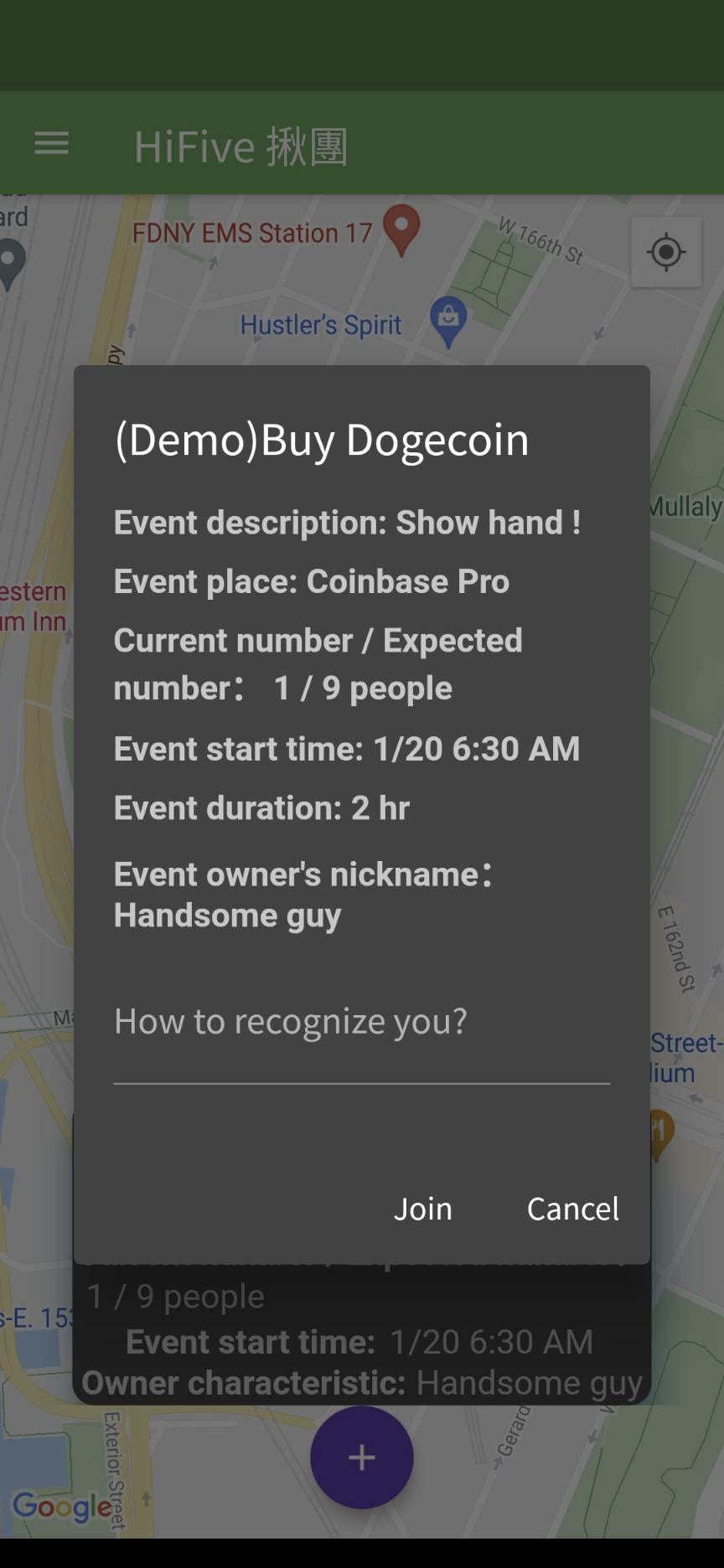Cancel the event dialog
Image resolution: width=724 pixels, height=1568 pixels.
point(572,1209)
